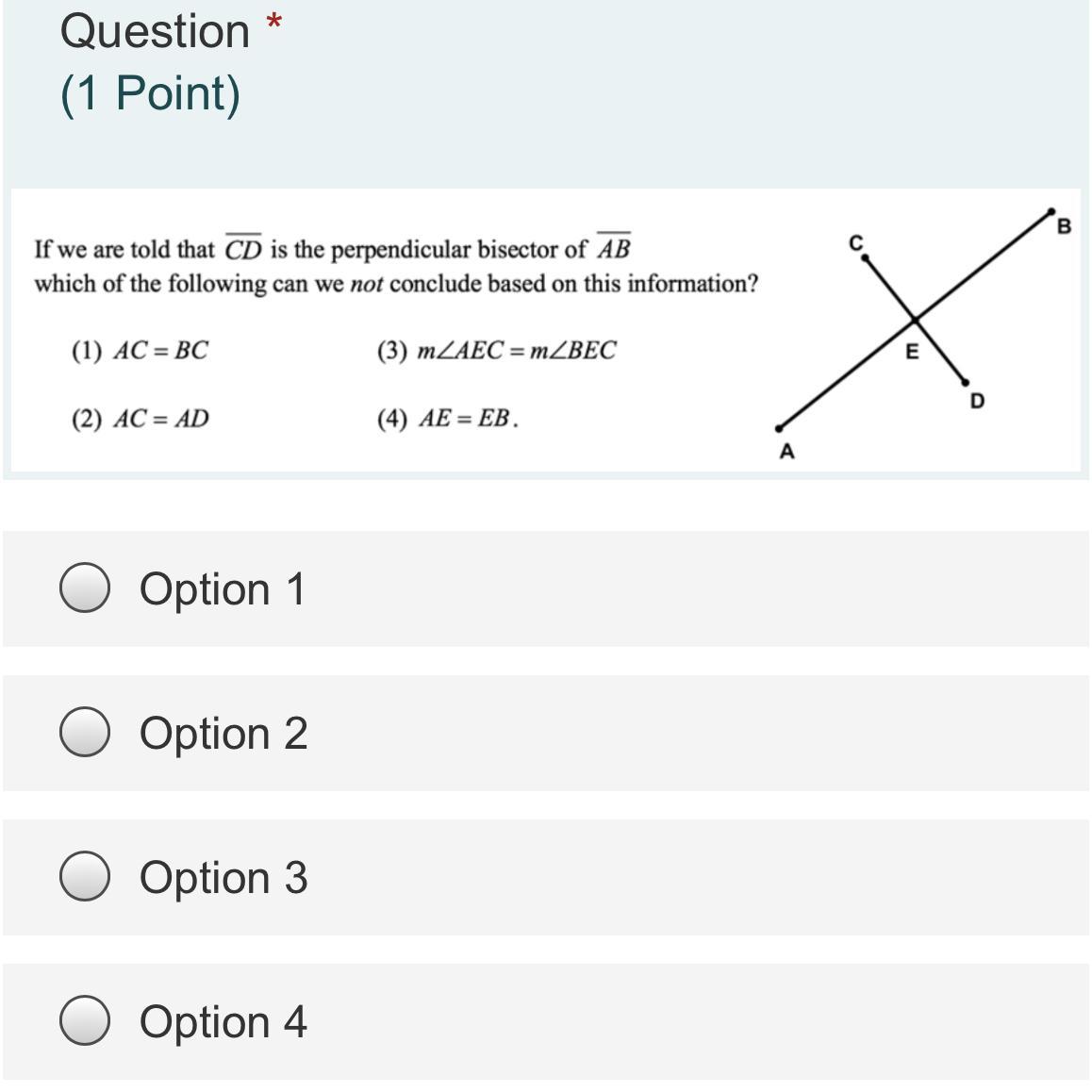Screen dimensions: 1092x1092
Task: Choose Option 2 as the answer
Action: click(x=85, y=732)
